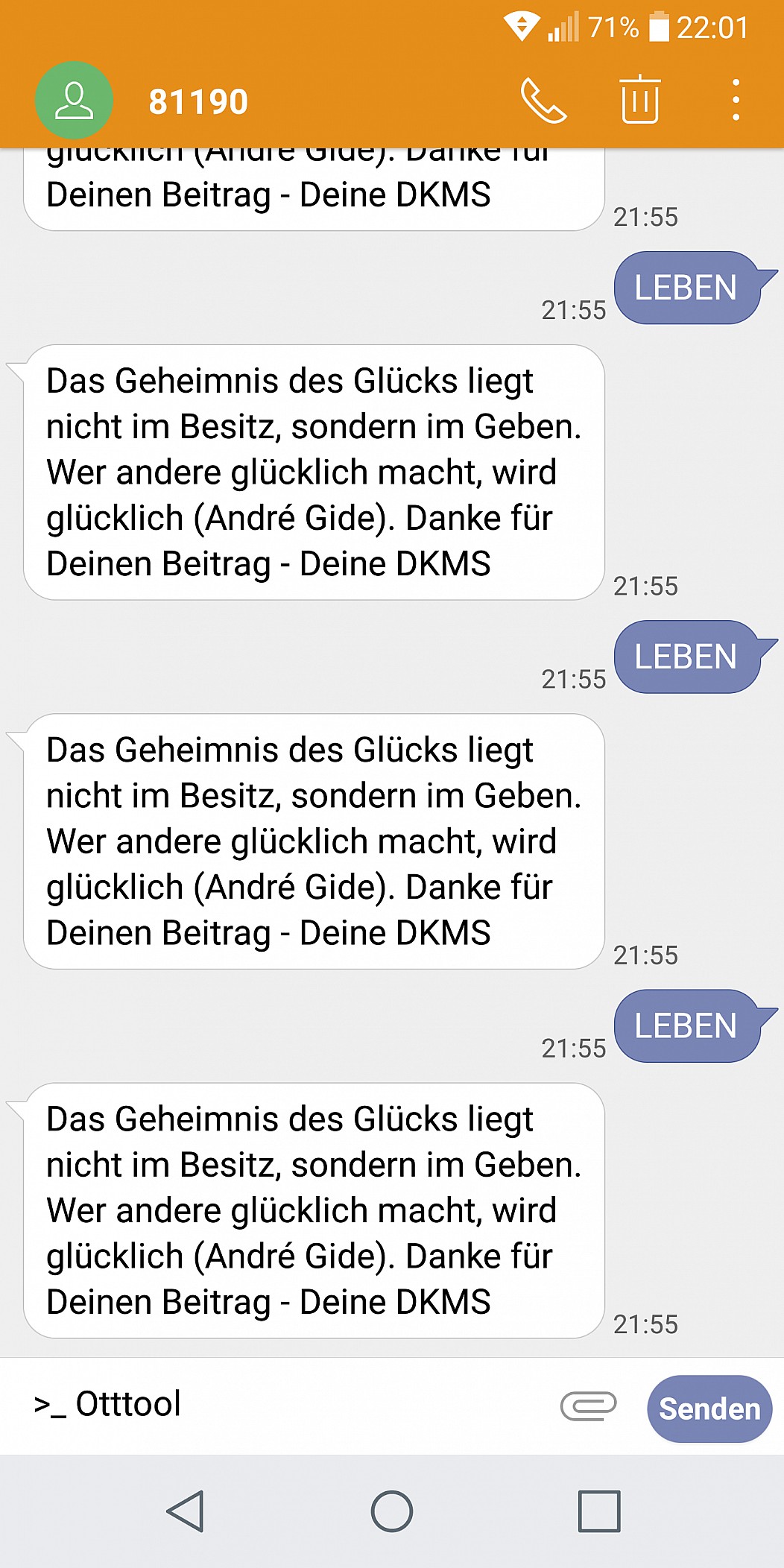Call the number 81190
The width and height of the screenshot is (784, 1568).
[x=543, y=100]
